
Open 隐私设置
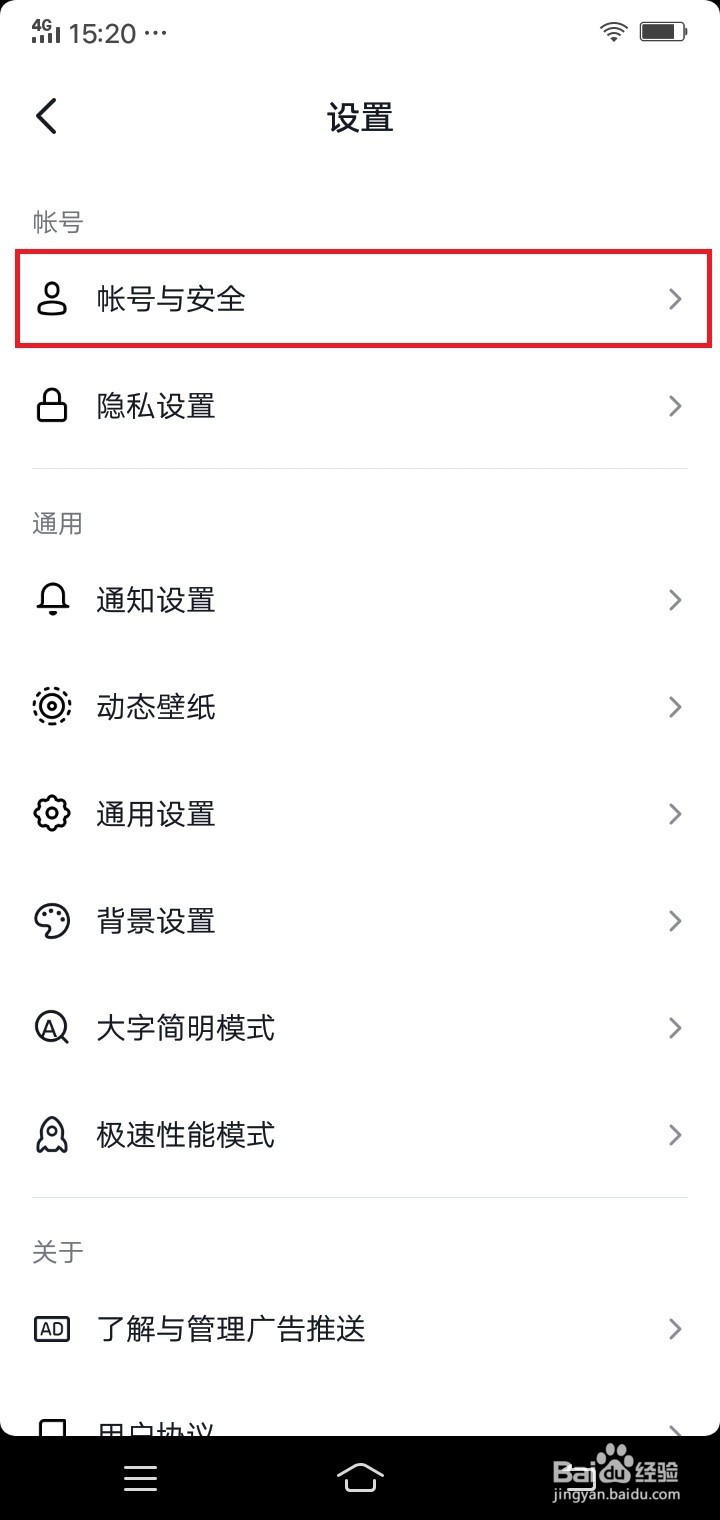click(360, 406)
